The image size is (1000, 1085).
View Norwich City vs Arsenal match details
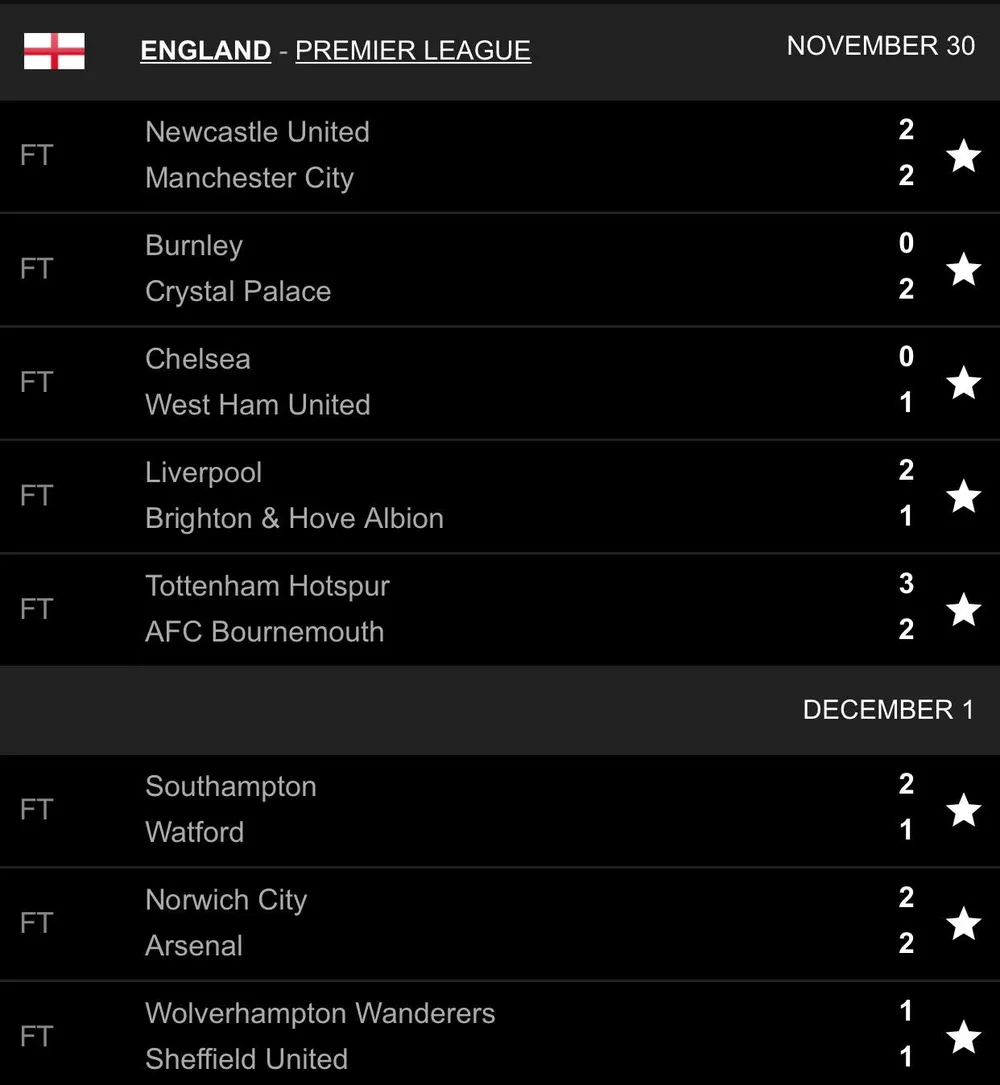pos(450,923)
